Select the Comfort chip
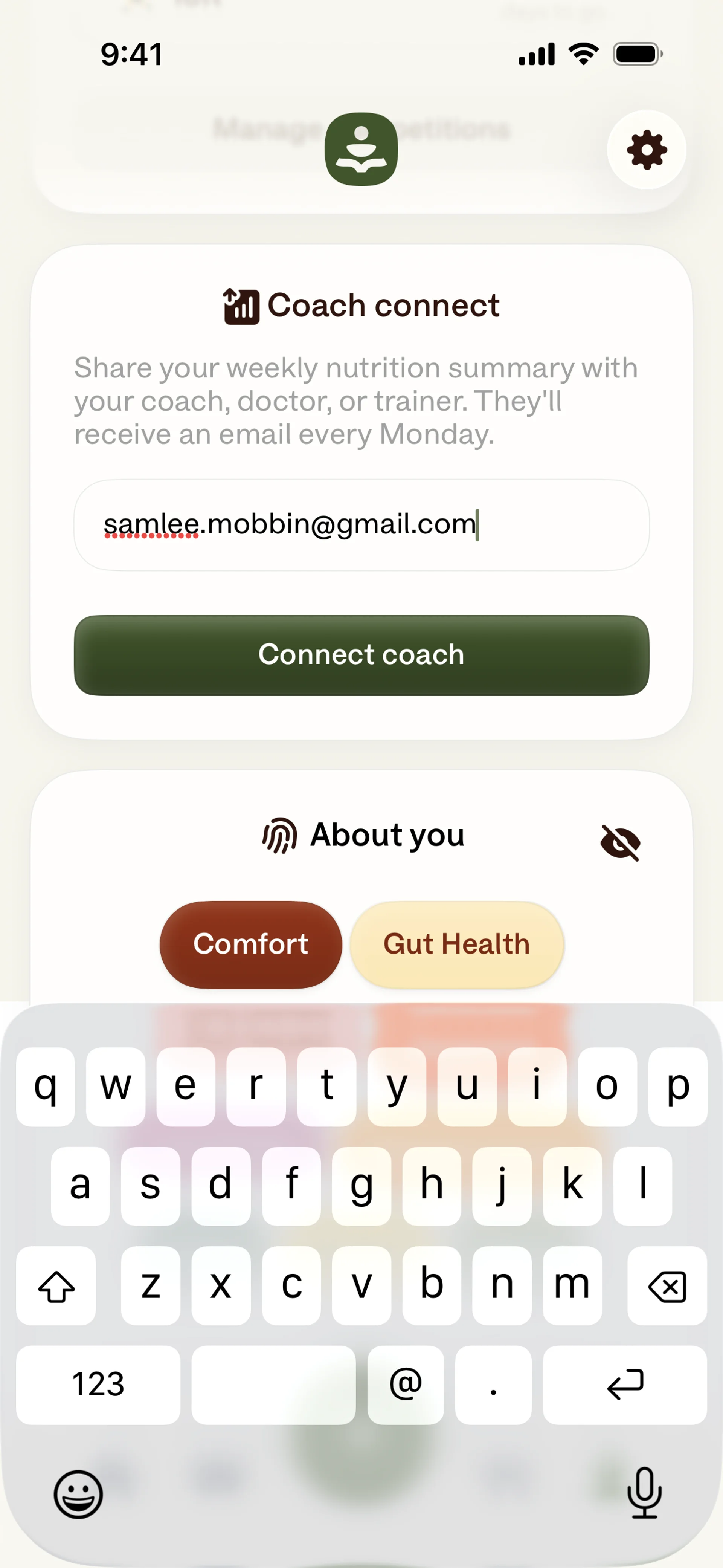The width and height of the screenshot is (723, 1568). 251,944
